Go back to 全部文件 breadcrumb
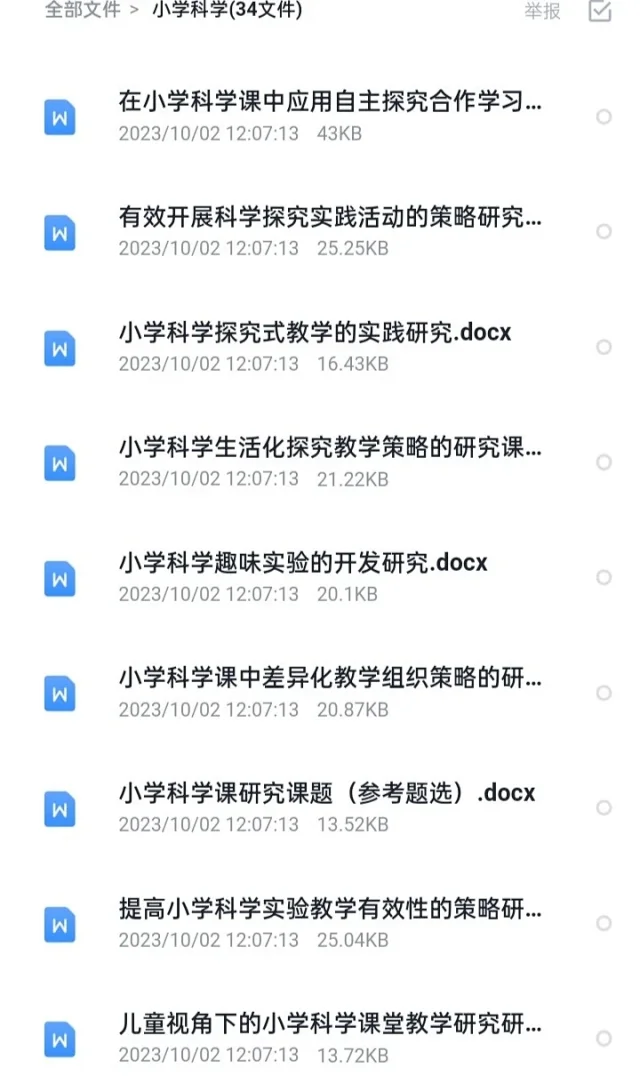640x1092 pixels. click(82, 10)
